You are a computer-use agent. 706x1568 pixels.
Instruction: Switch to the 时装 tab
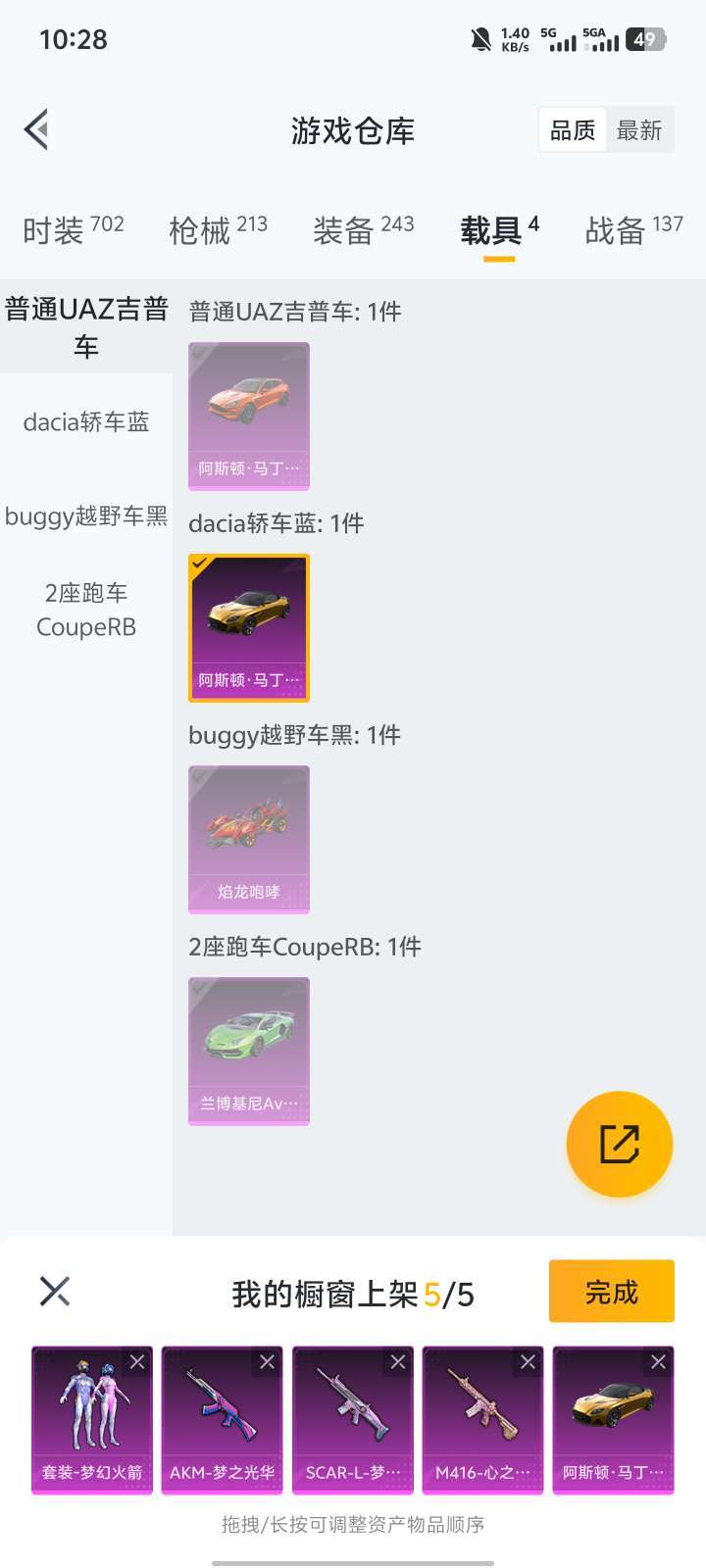tap(73, 230)
